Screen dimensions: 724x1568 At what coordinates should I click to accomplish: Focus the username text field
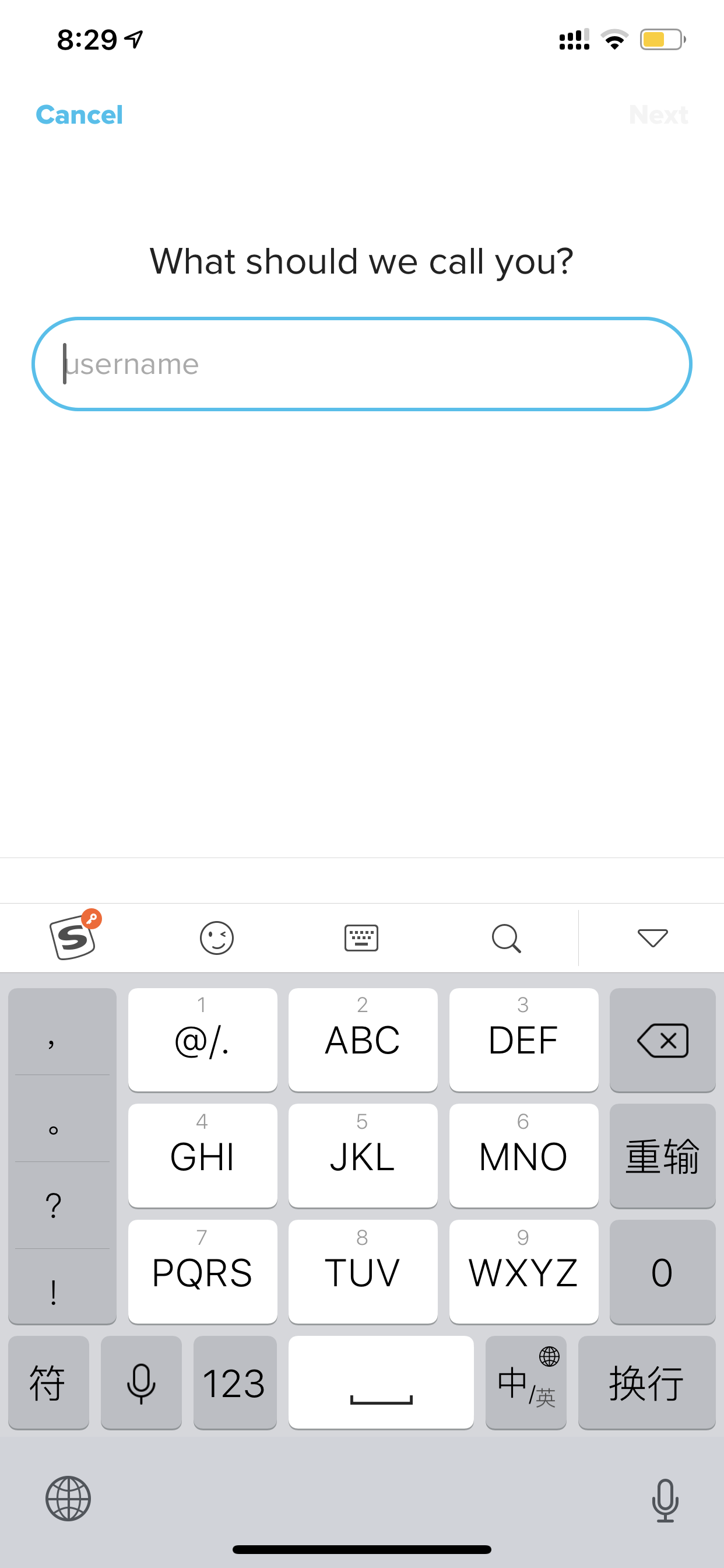point(362,364)
